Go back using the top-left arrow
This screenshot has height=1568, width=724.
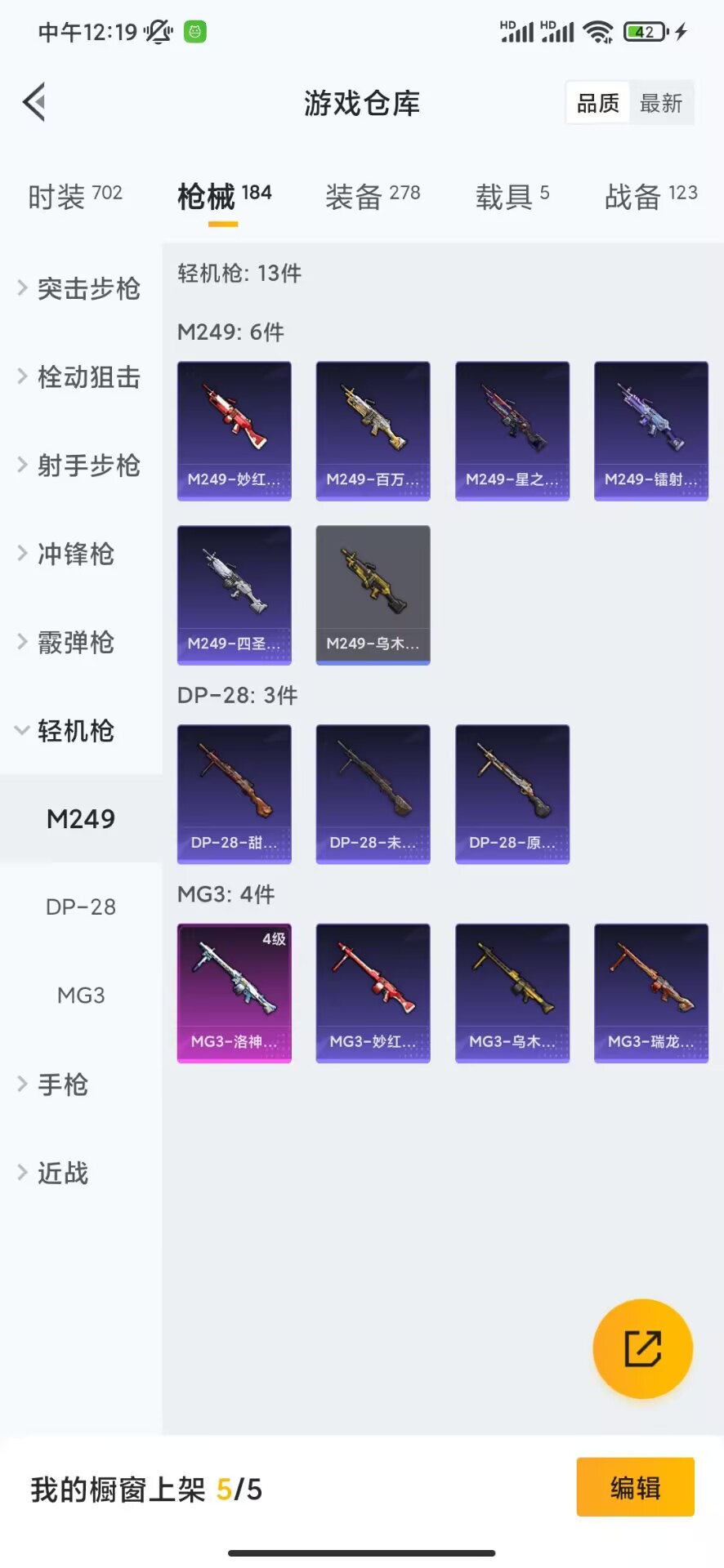click(x=34, y=103)
